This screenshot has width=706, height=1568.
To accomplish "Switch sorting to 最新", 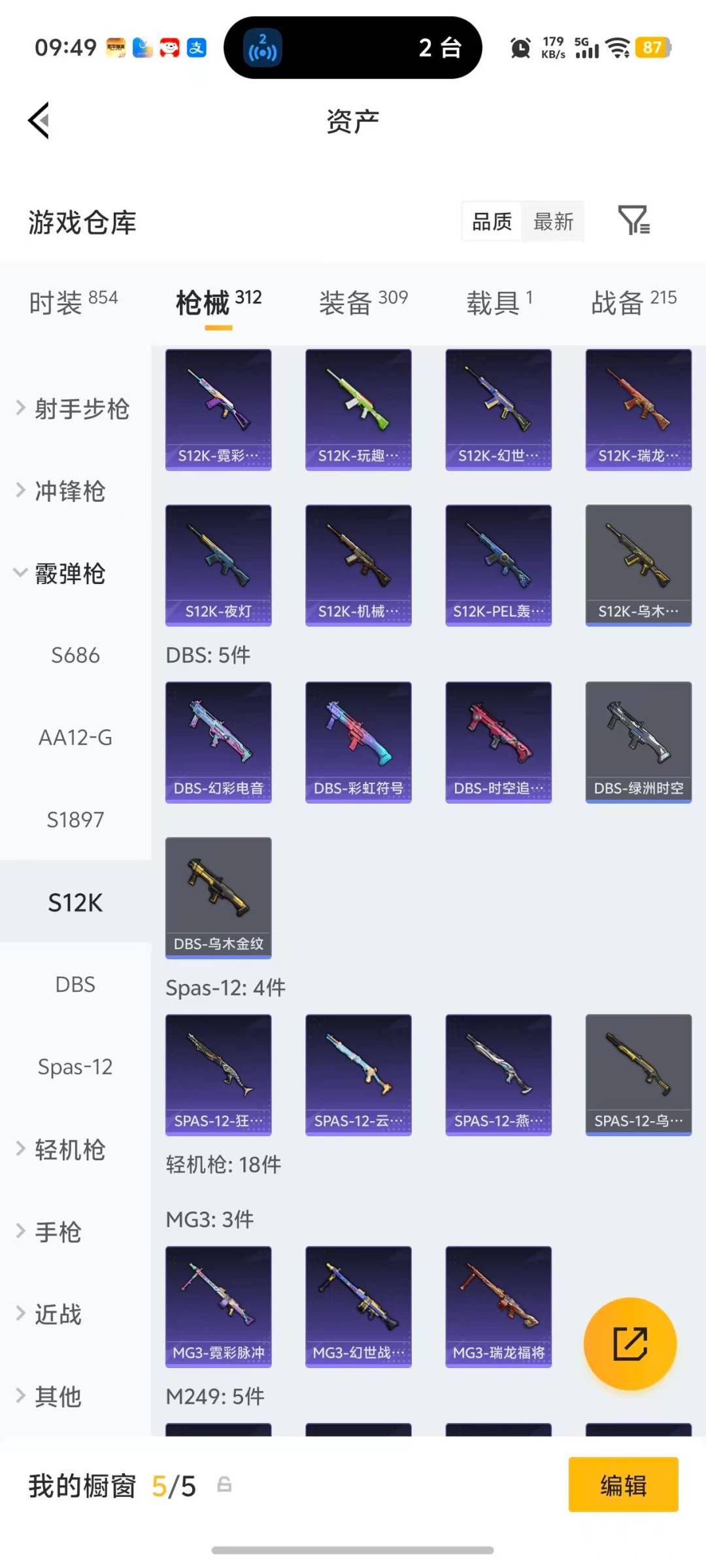I will (x=553, y=222).
